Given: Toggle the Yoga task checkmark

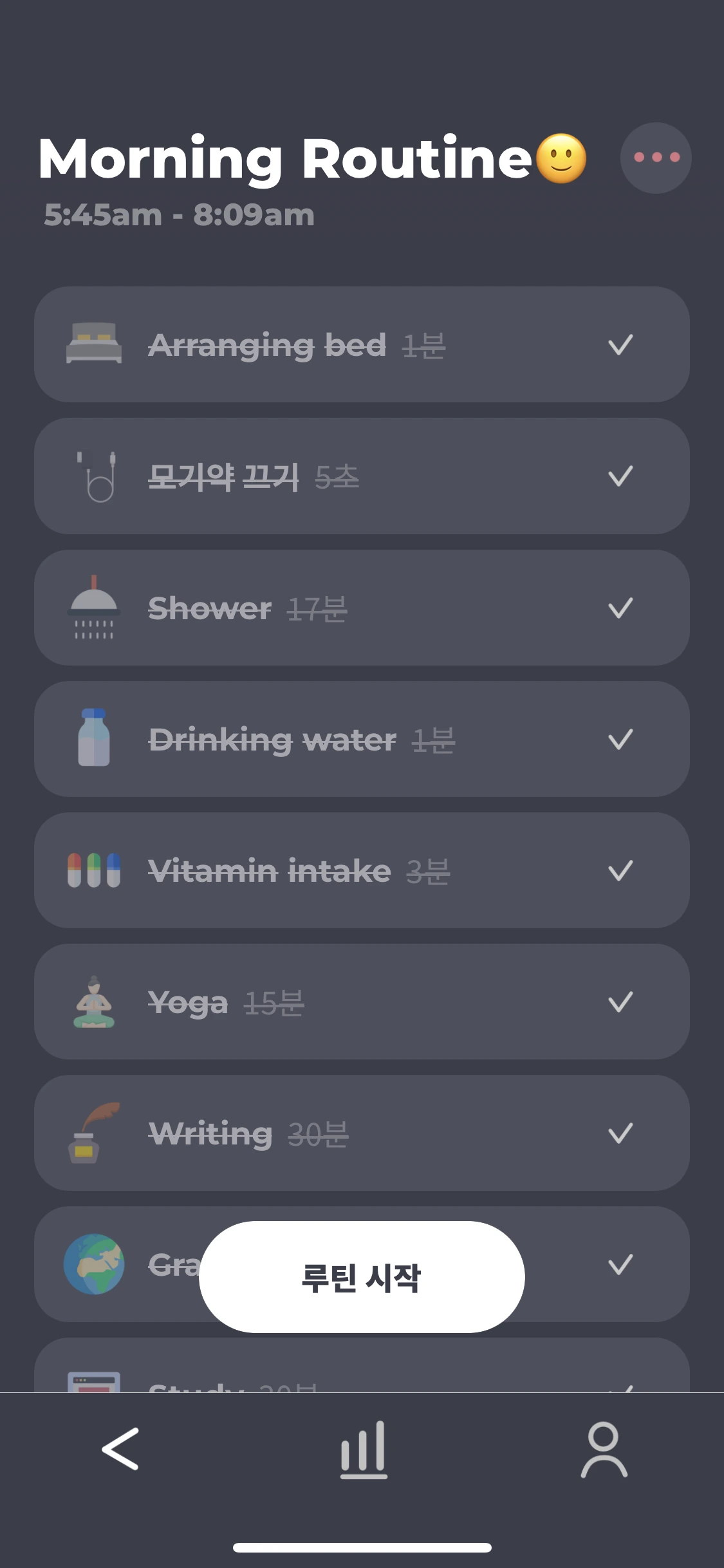Looking at the screenshot, I should click(x=620, y=1002).
